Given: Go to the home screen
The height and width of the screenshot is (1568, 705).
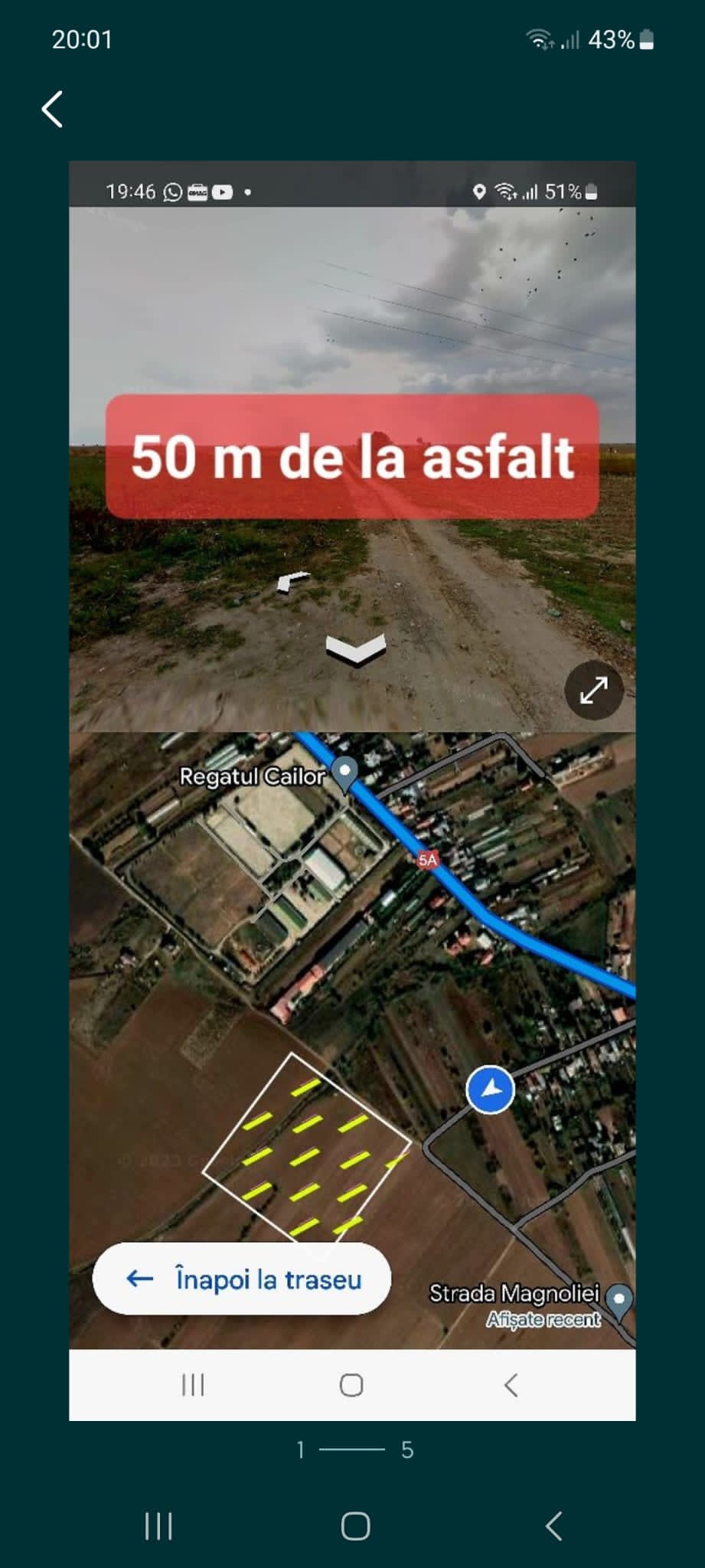Looking at the screenshot, I should click(x=355, y=1526).
